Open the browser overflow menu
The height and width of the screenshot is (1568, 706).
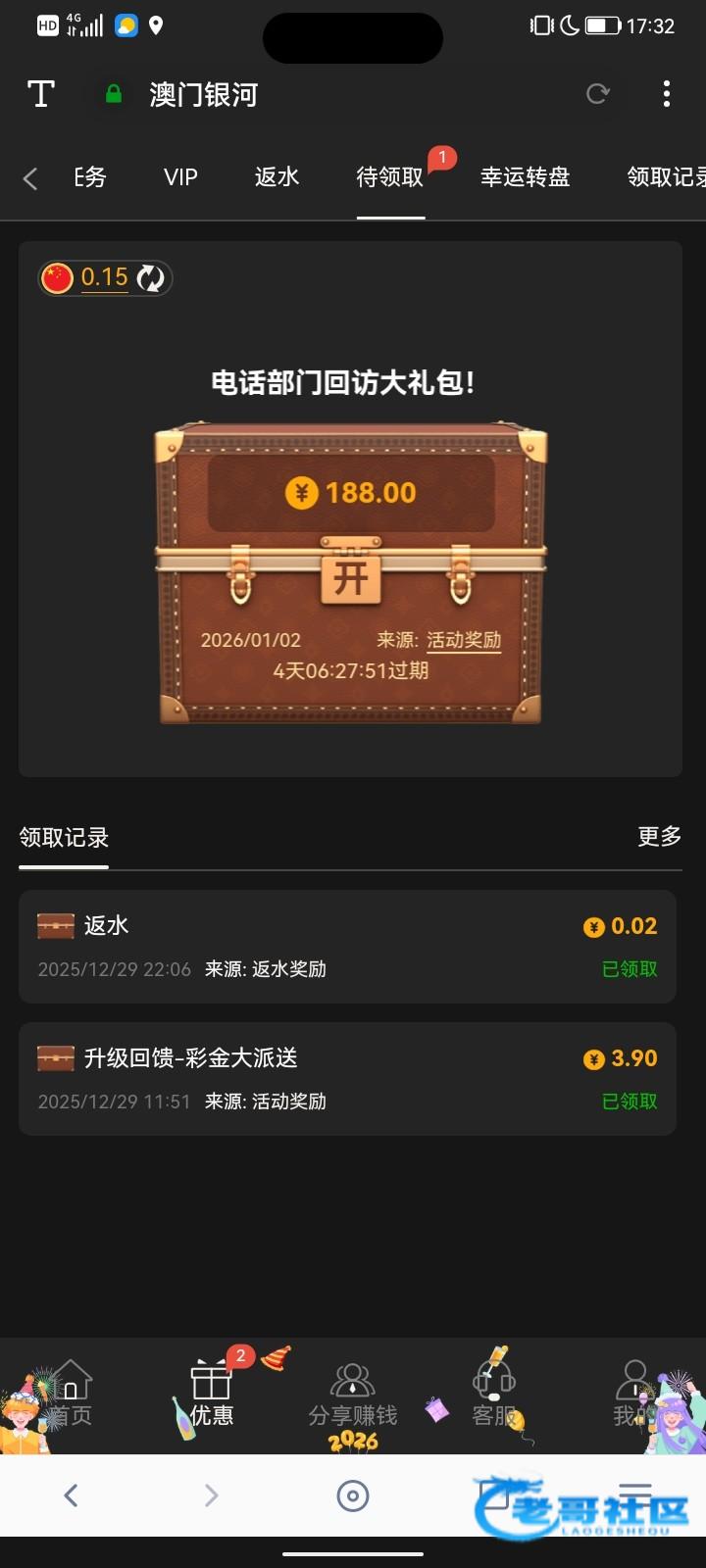[667, 94]
